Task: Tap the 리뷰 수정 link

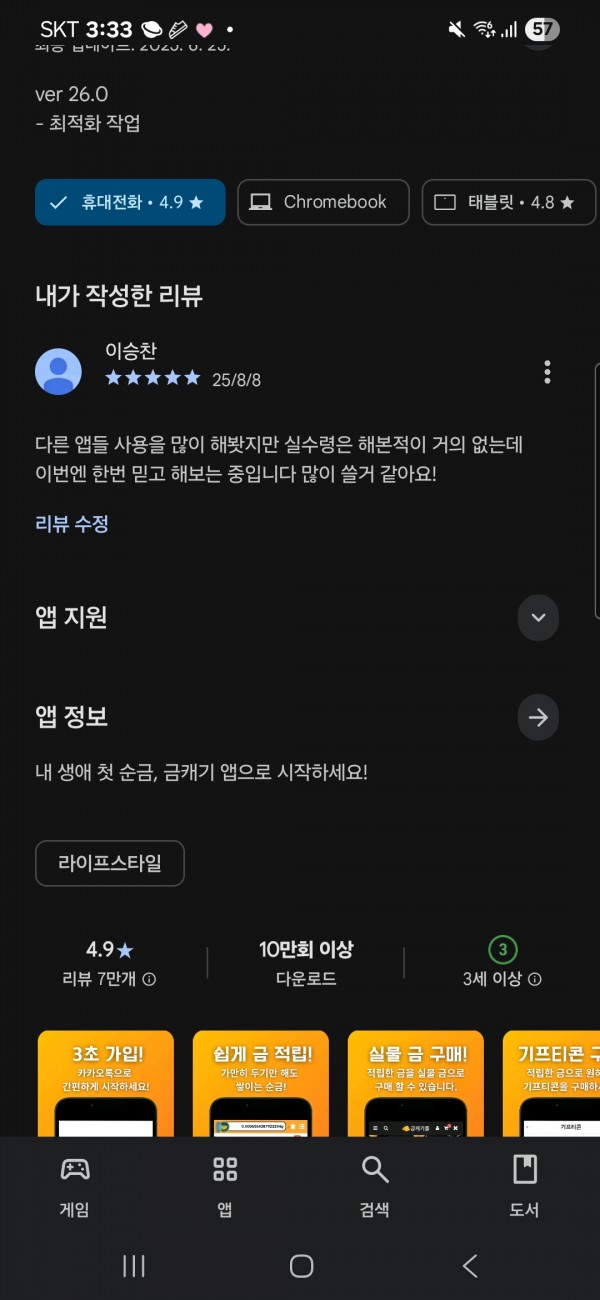Action: point(72,523)
